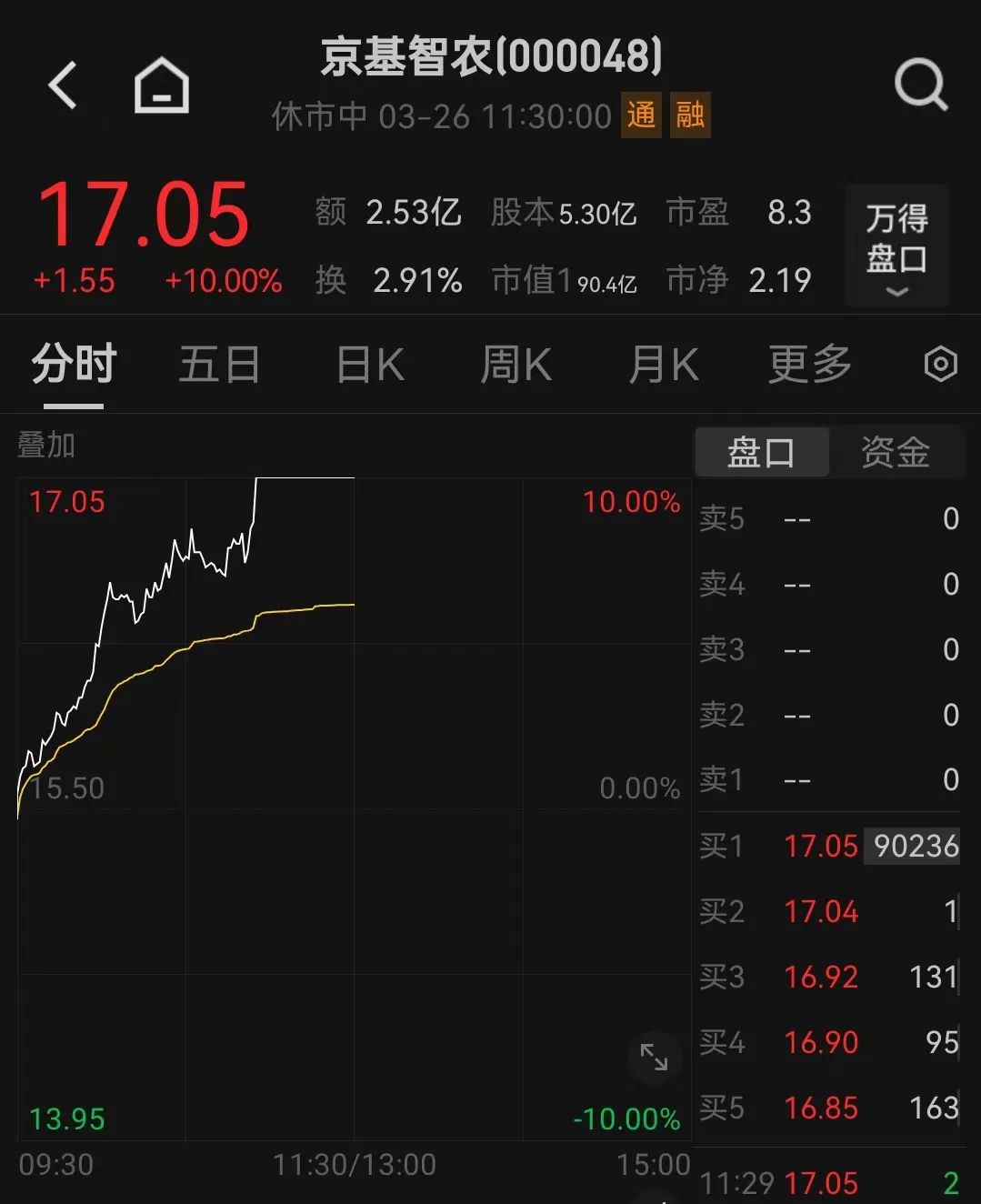
Task: Expand the chart to full screen
Action: coord(654,1057)
